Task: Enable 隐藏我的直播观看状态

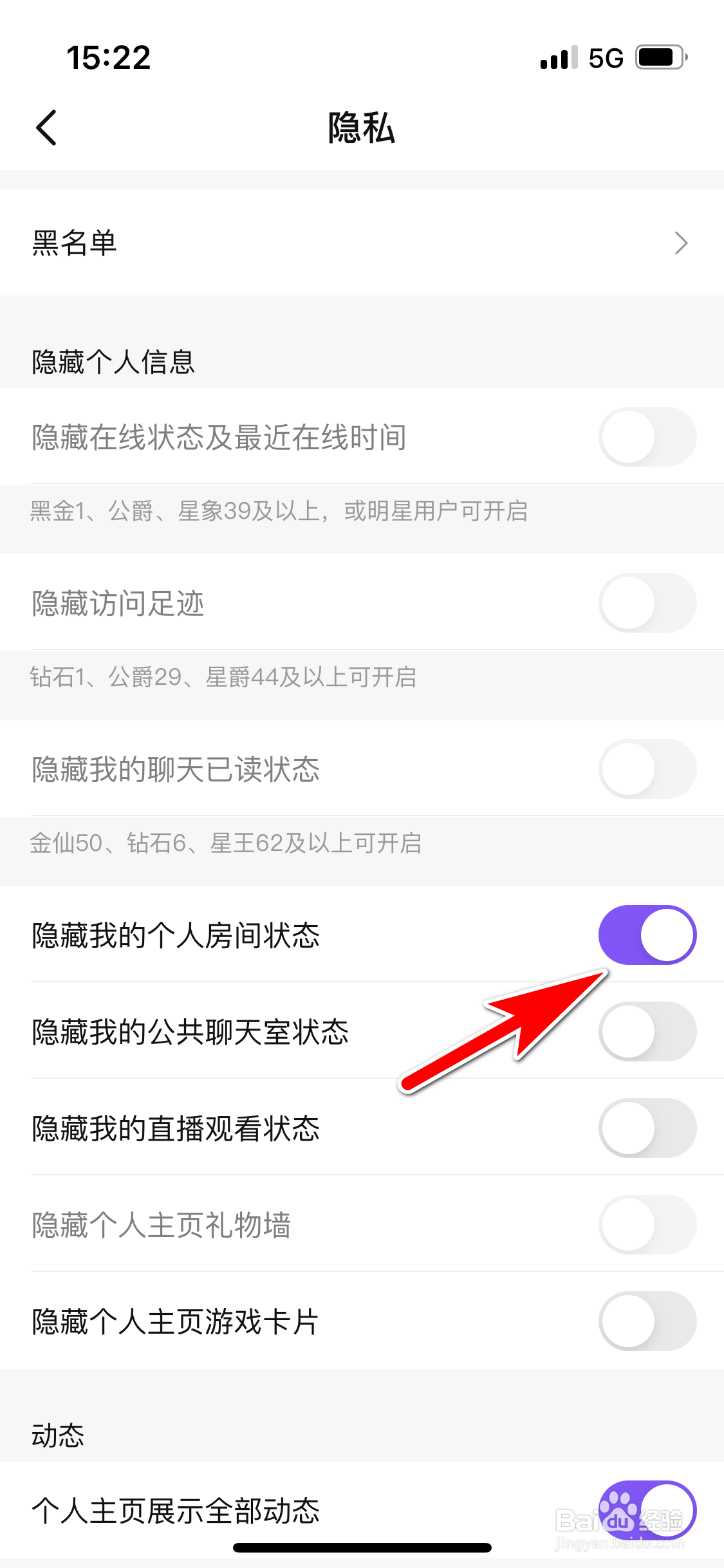Action: [647, 1128]
